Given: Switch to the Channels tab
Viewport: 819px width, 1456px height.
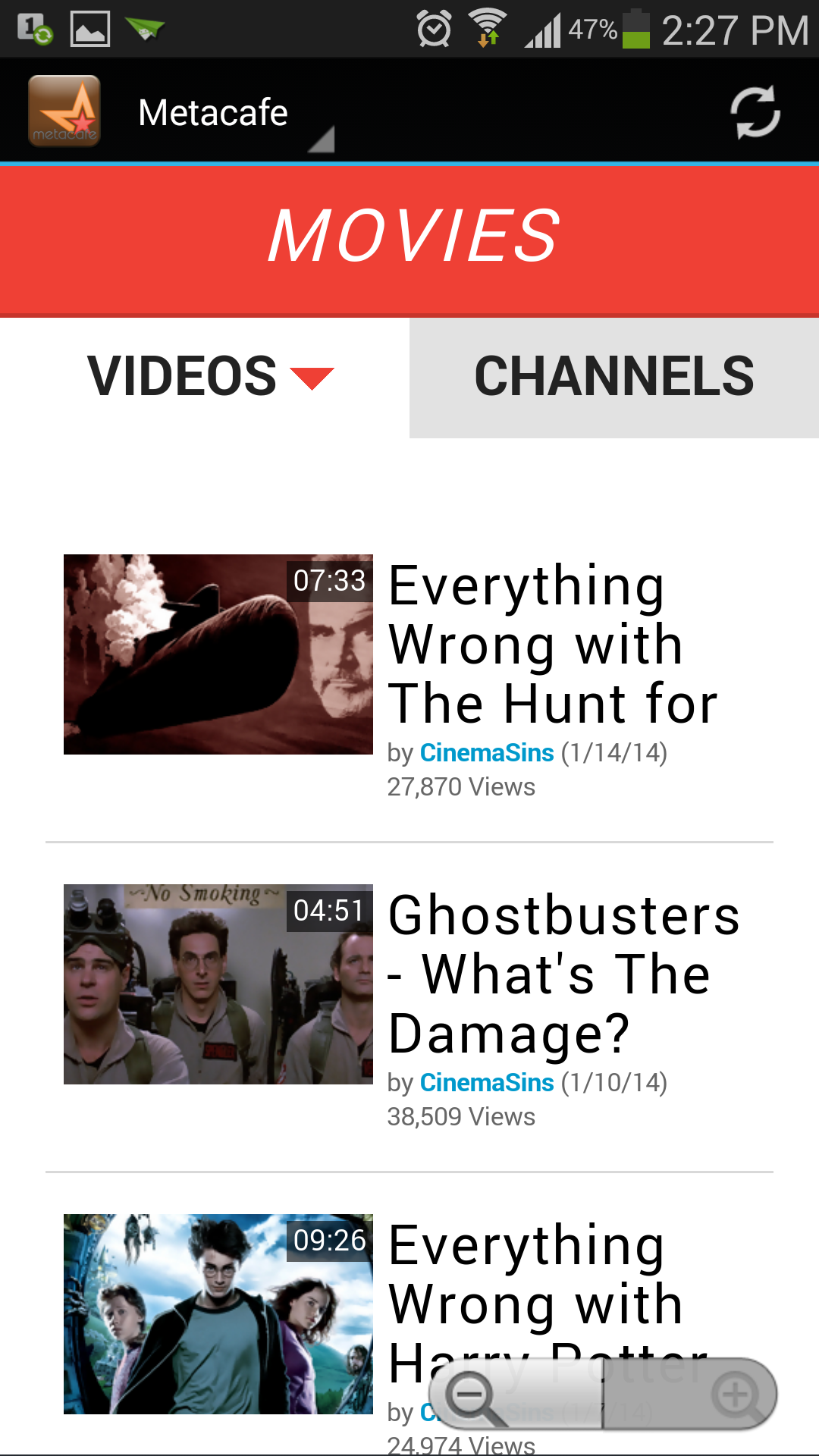Looking at the screenshot, I should [613, 377].
